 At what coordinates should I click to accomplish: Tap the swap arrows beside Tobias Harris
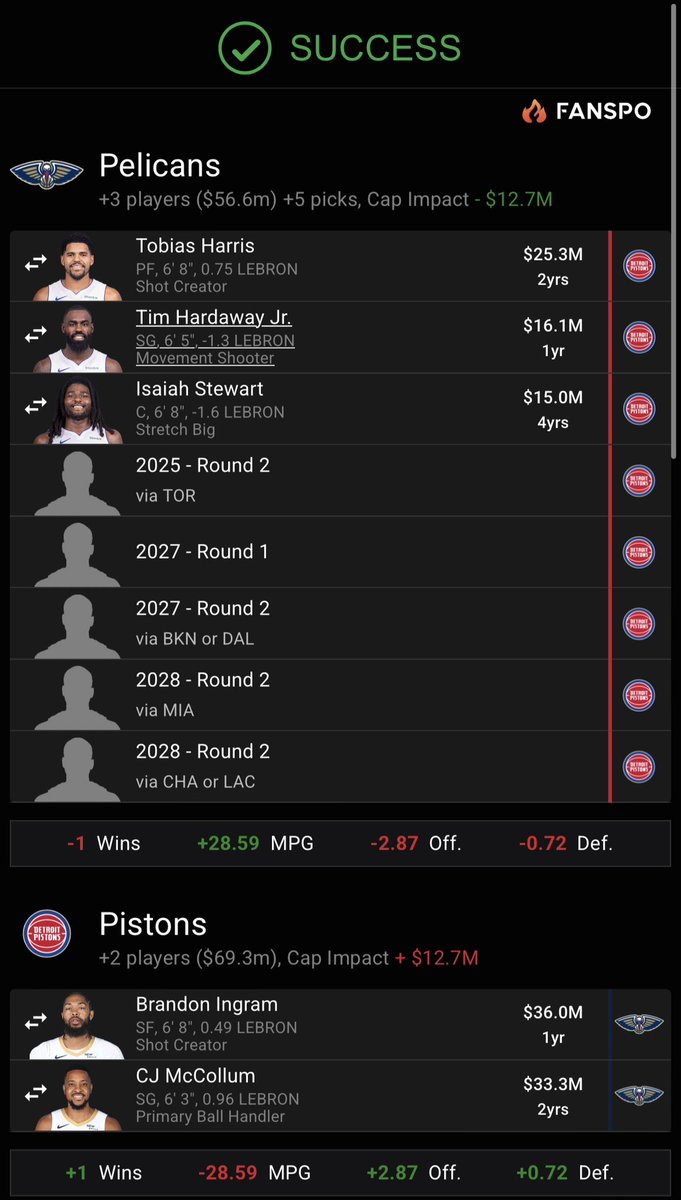click(x=36, y=263)
